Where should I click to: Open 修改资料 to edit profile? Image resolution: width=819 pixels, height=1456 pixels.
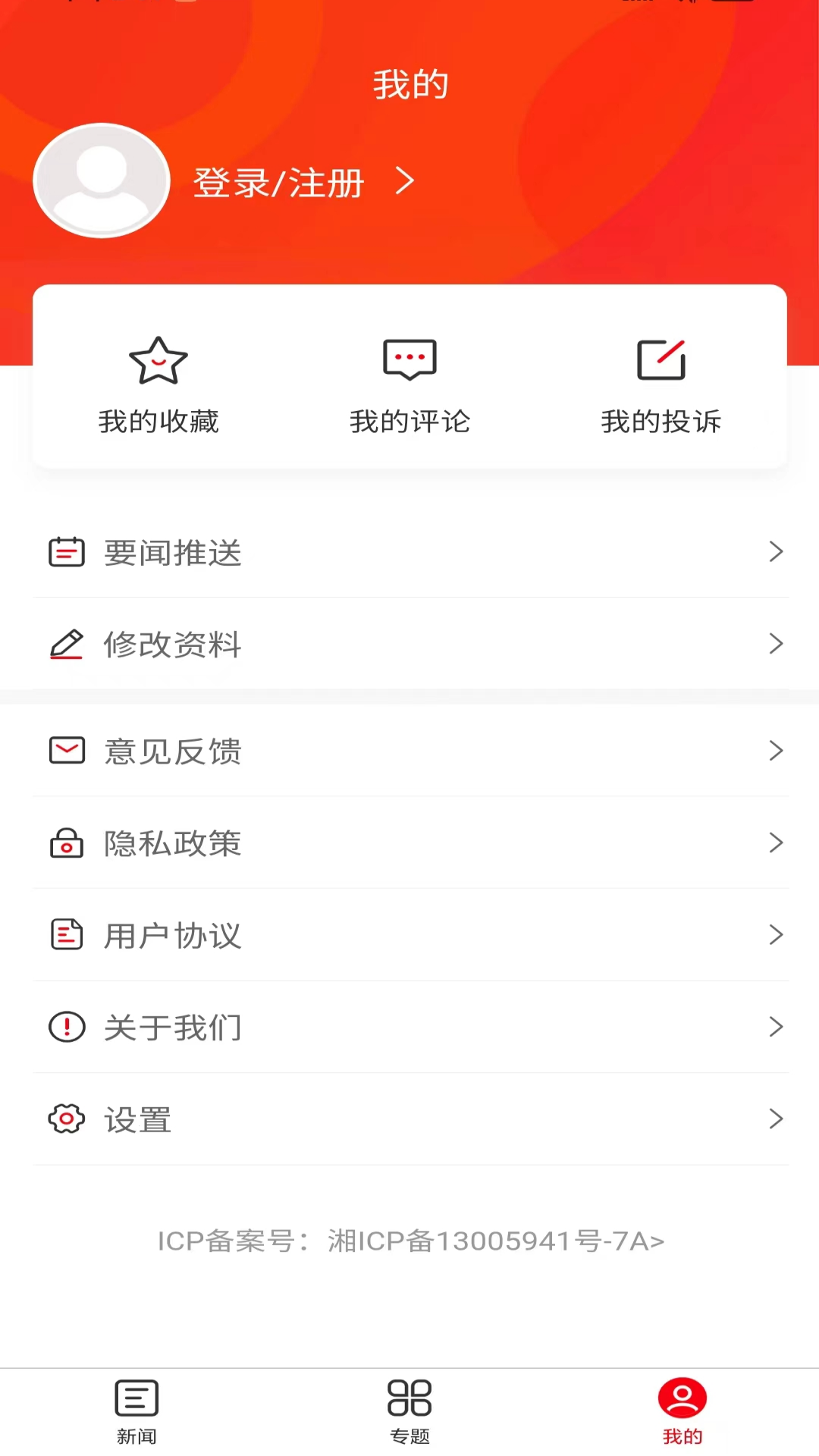[409, 644]
